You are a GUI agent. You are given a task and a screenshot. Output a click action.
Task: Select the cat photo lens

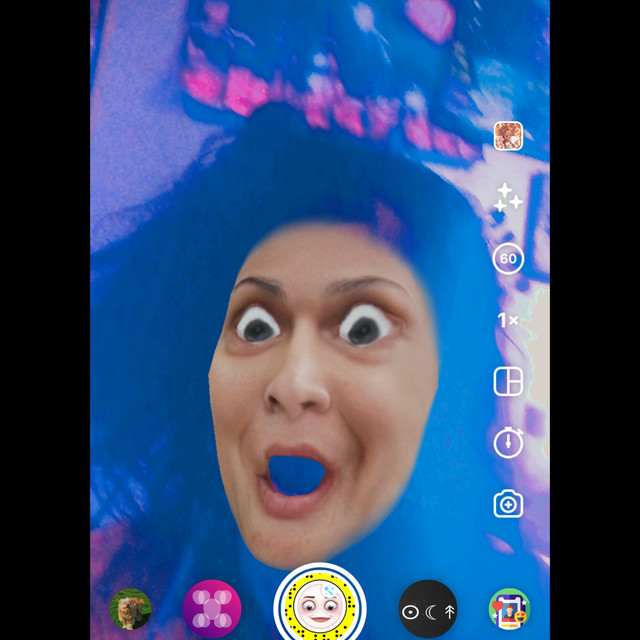(130, 608)
